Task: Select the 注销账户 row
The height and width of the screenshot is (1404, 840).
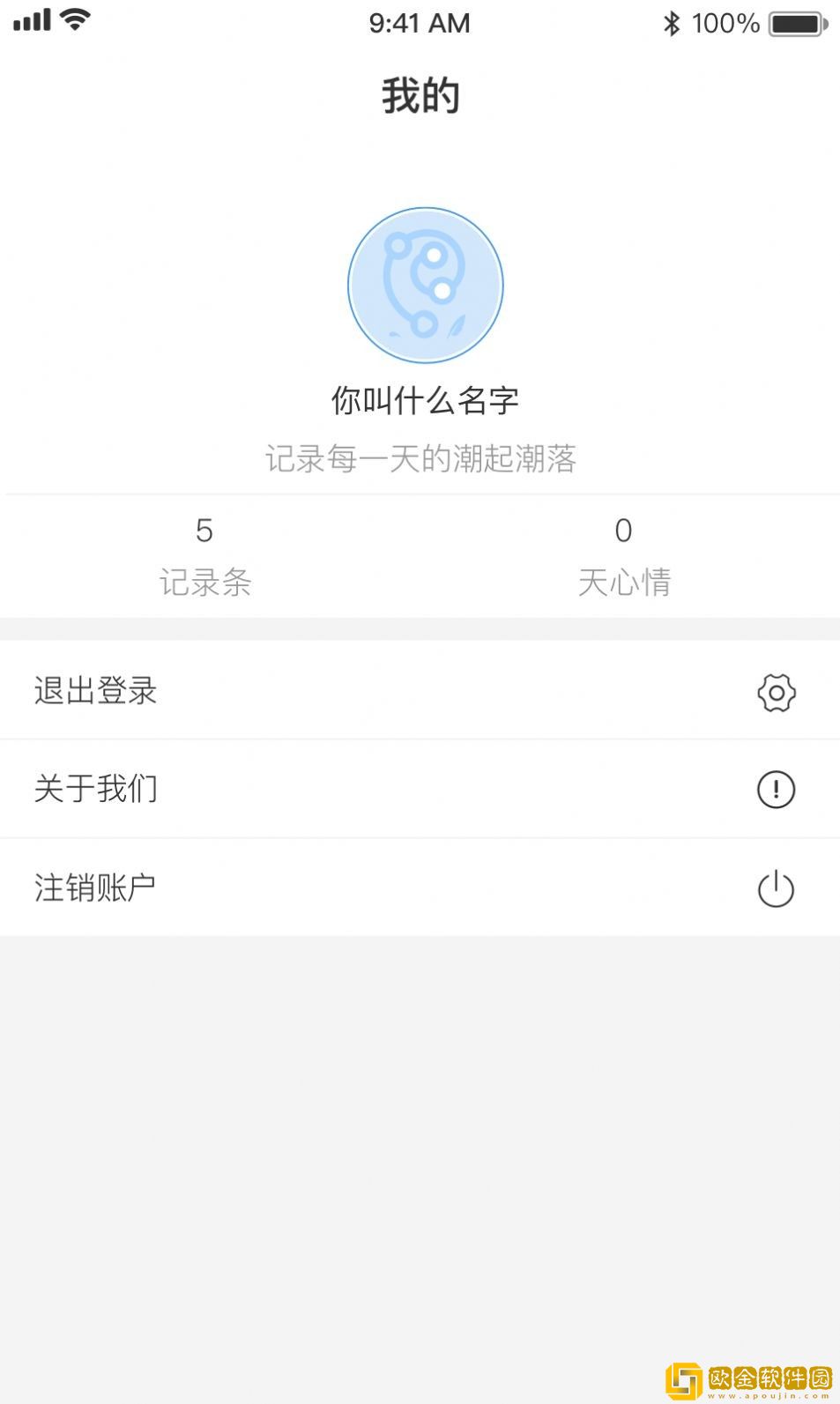Action: click(x=420, y=888)
